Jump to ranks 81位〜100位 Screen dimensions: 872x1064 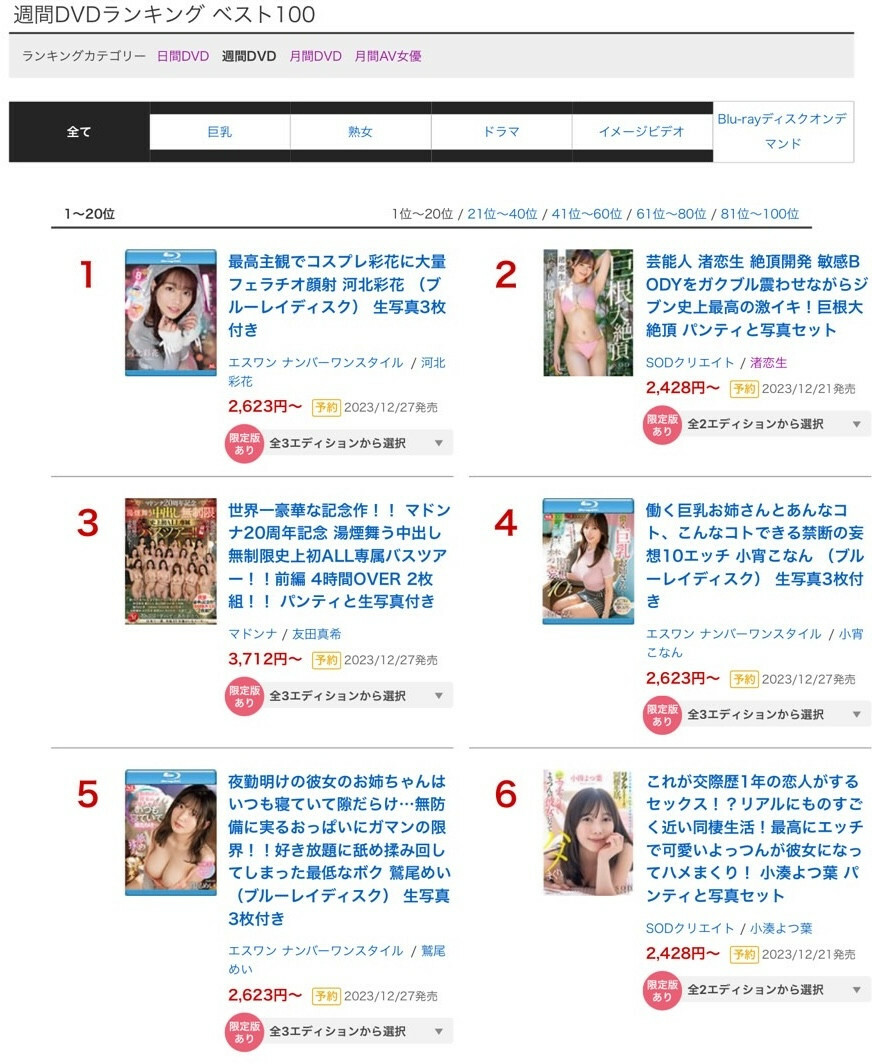[x=760, y=214]
